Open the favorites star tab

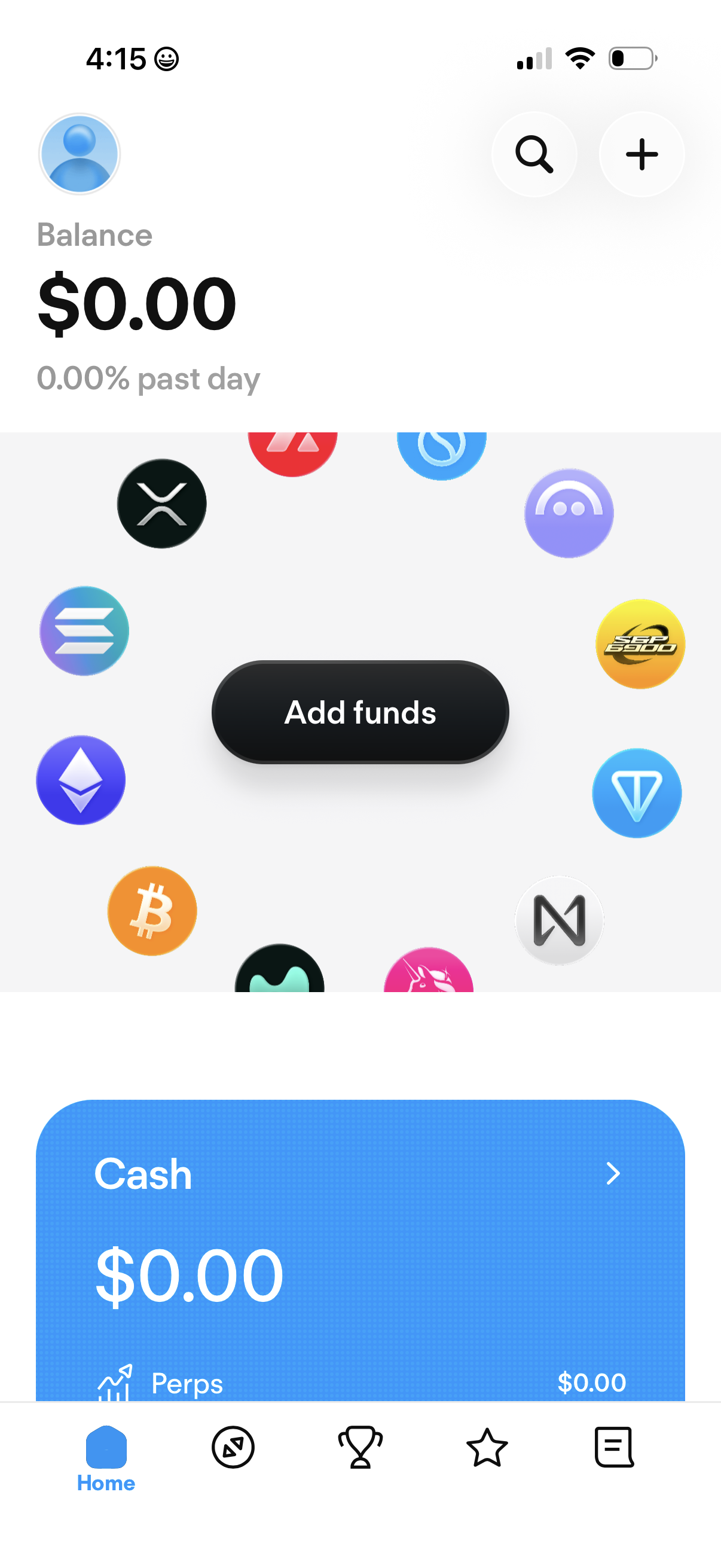click(x=487, y=1447)
